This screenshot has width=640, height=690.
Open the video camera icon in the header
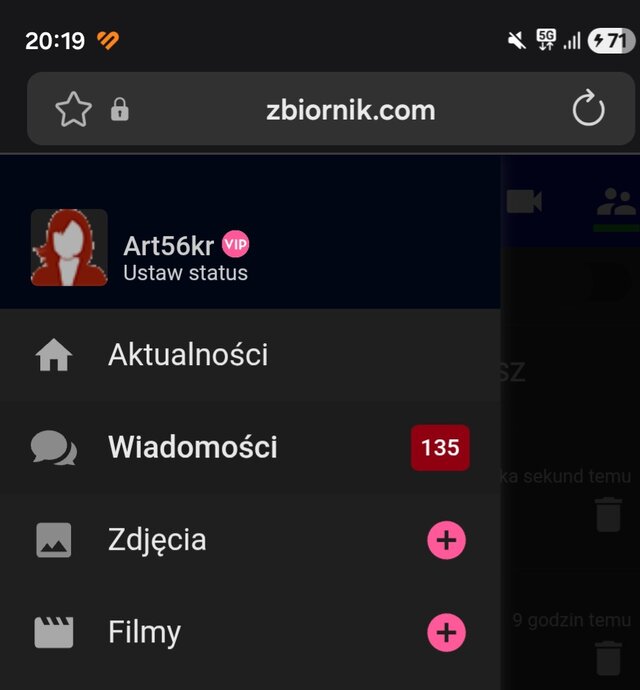tap(524, 201)
